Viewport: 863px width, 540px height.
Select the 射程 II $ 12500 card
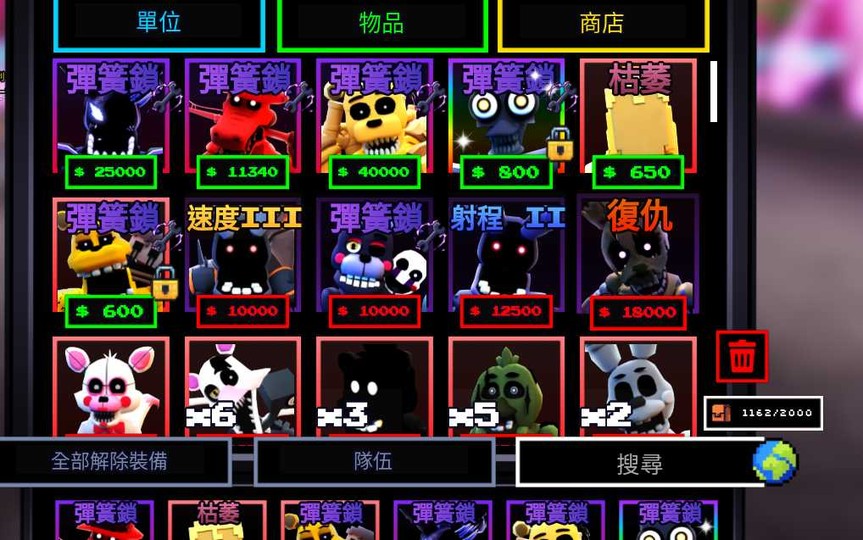506,260
